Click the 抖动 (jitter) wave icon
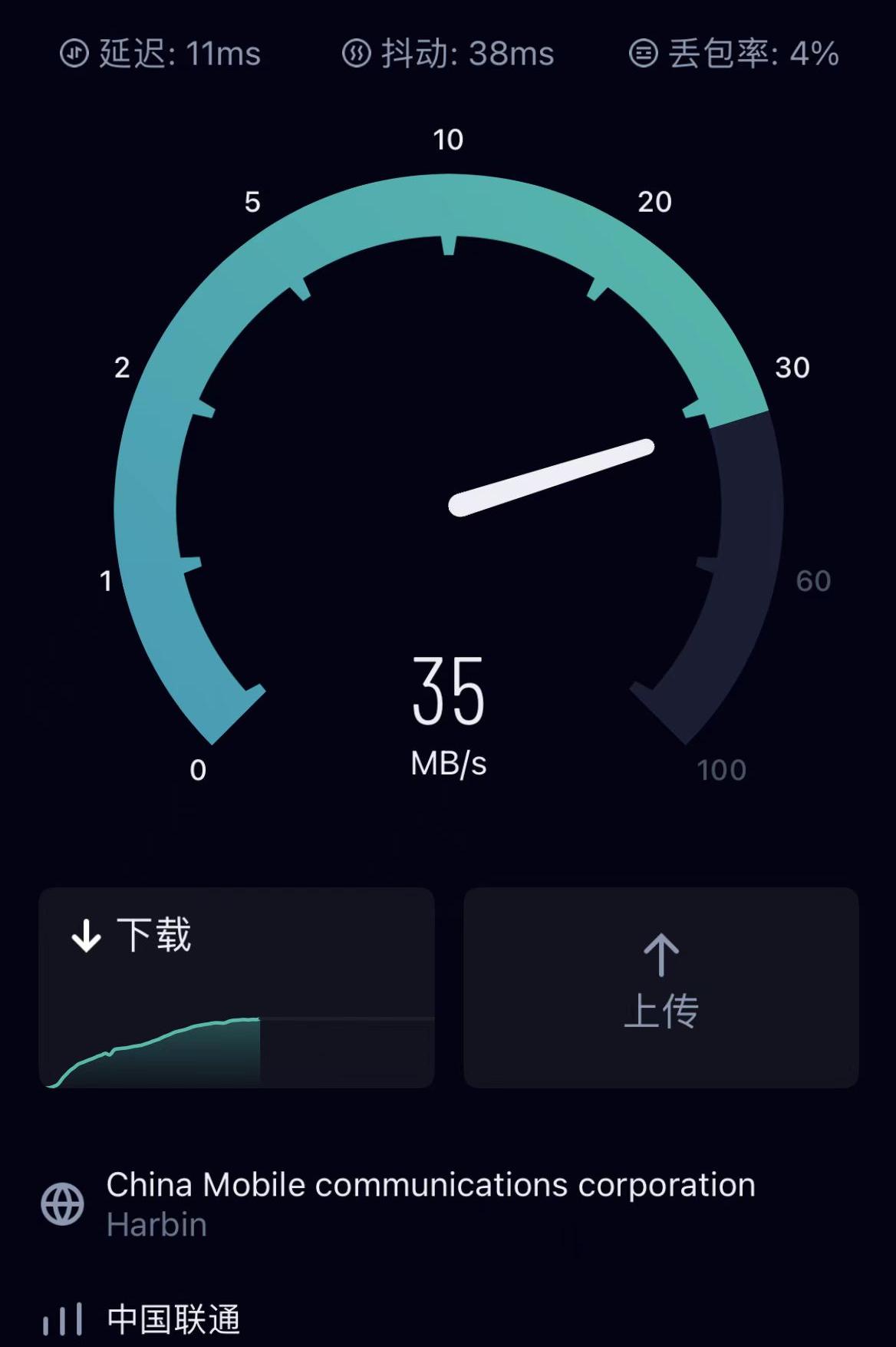This screenshot has height=1347, width=896. coord(356,54)
